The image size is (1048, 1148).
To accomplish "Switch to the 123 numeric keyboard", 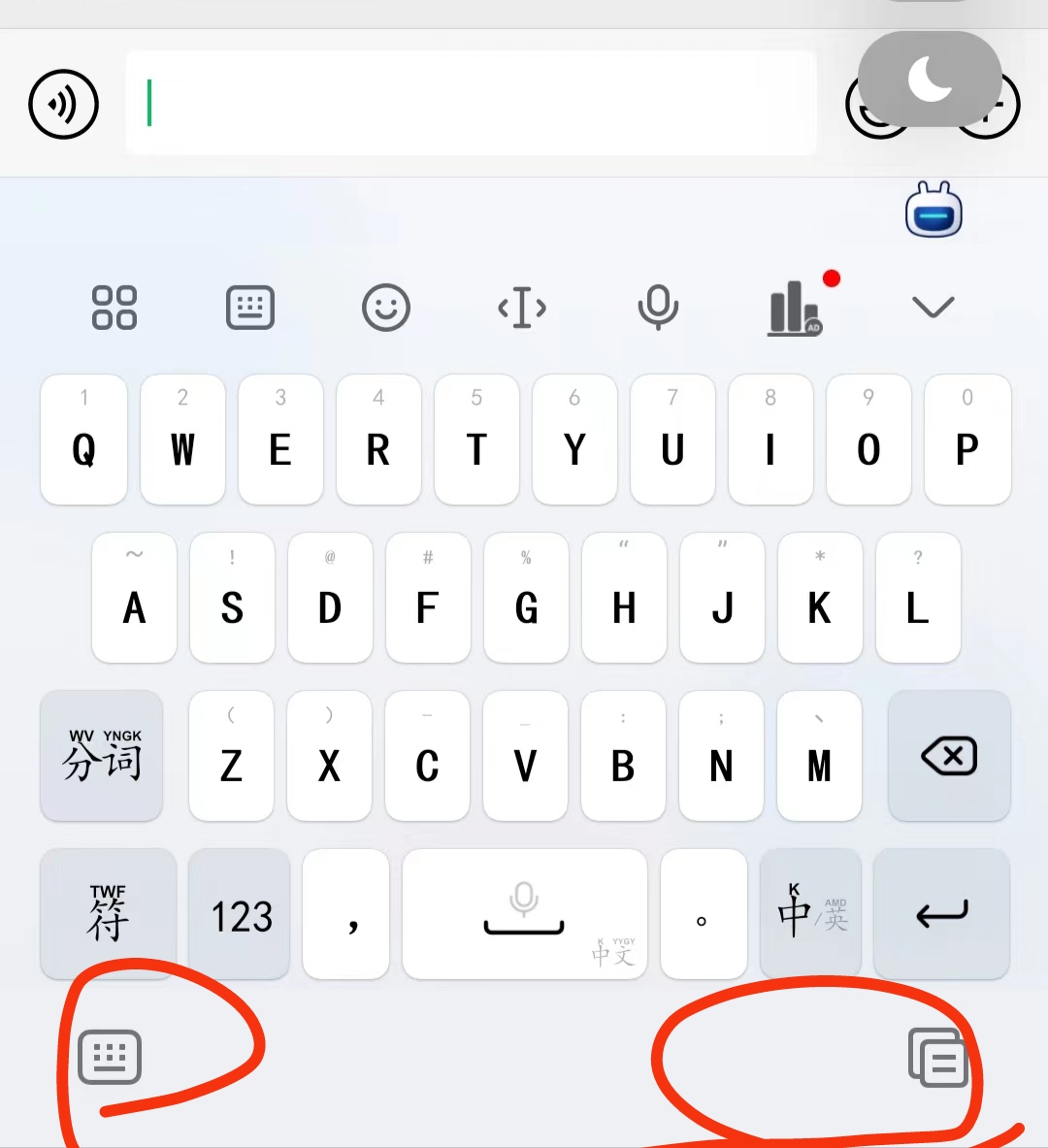I will point(240,914).
